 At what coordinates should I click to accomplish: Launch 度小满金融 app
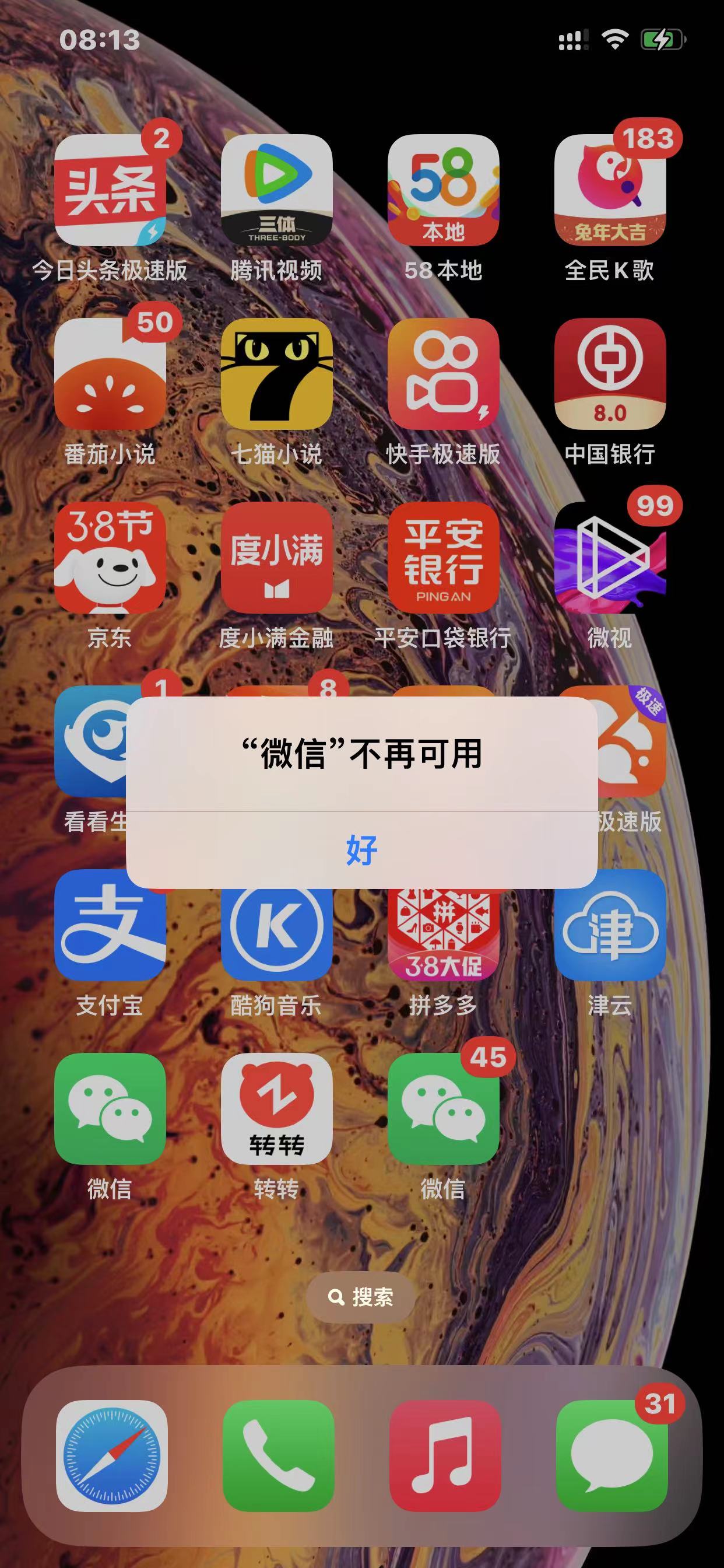(x=277, y=557)
